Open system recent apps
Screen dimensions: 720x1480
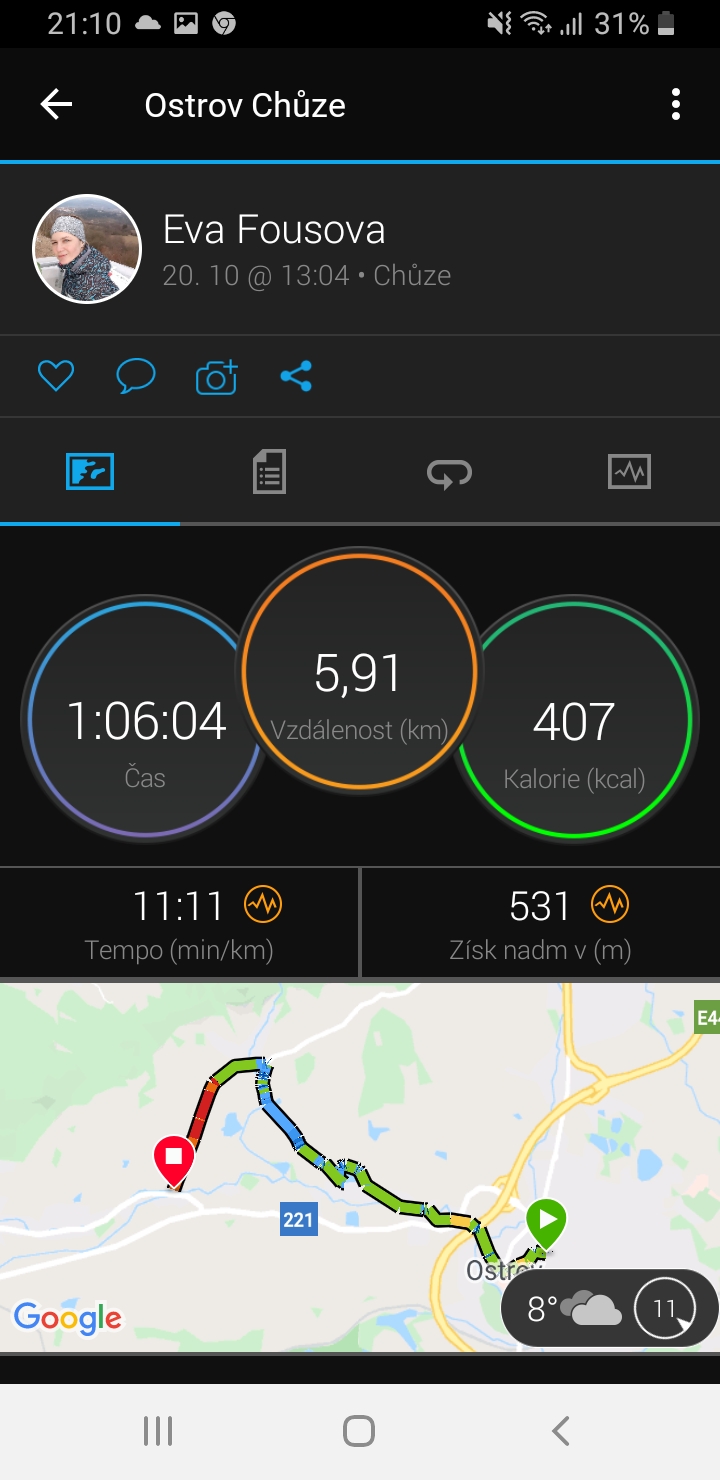point(158,1431)
